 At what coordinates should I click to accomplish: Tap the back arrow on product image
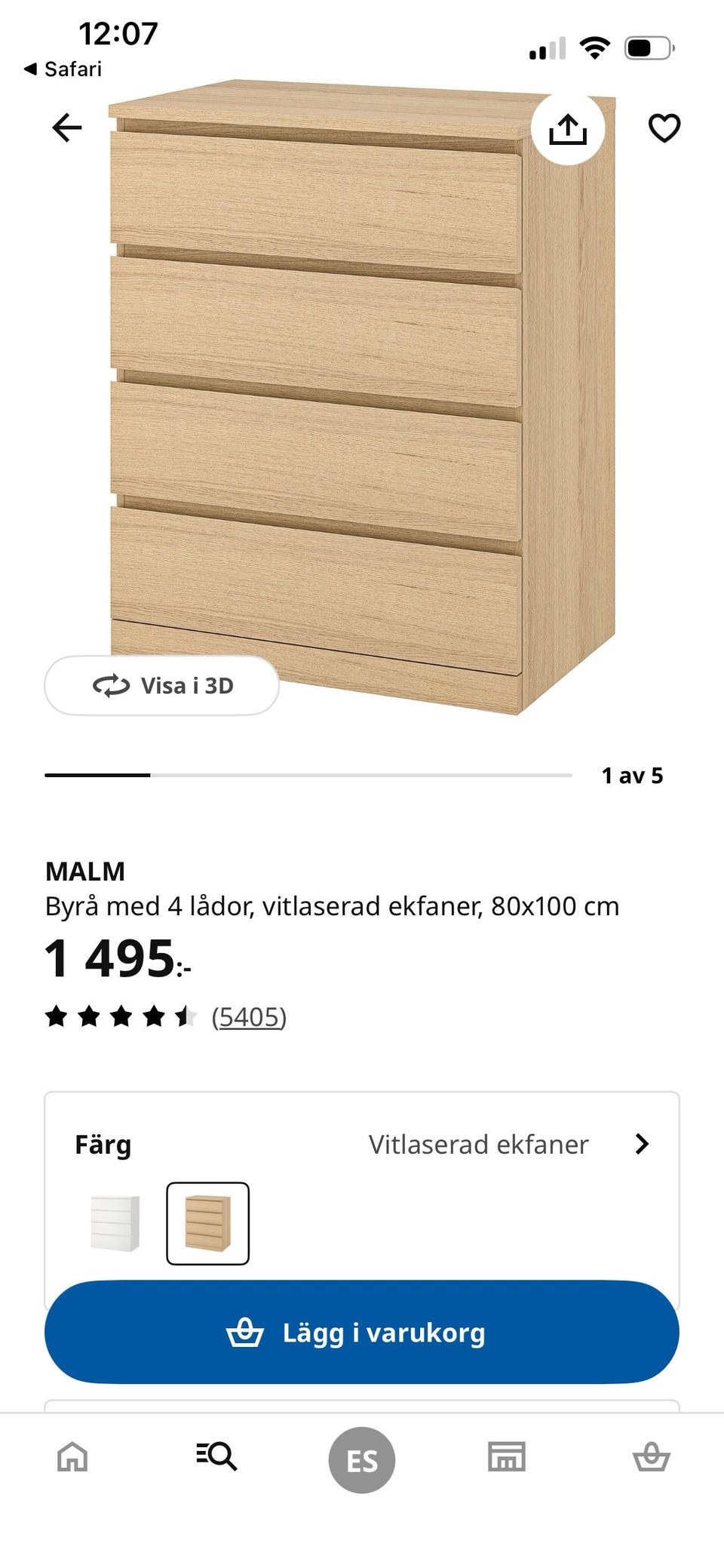pyautogui.click(x=67, y=128)
